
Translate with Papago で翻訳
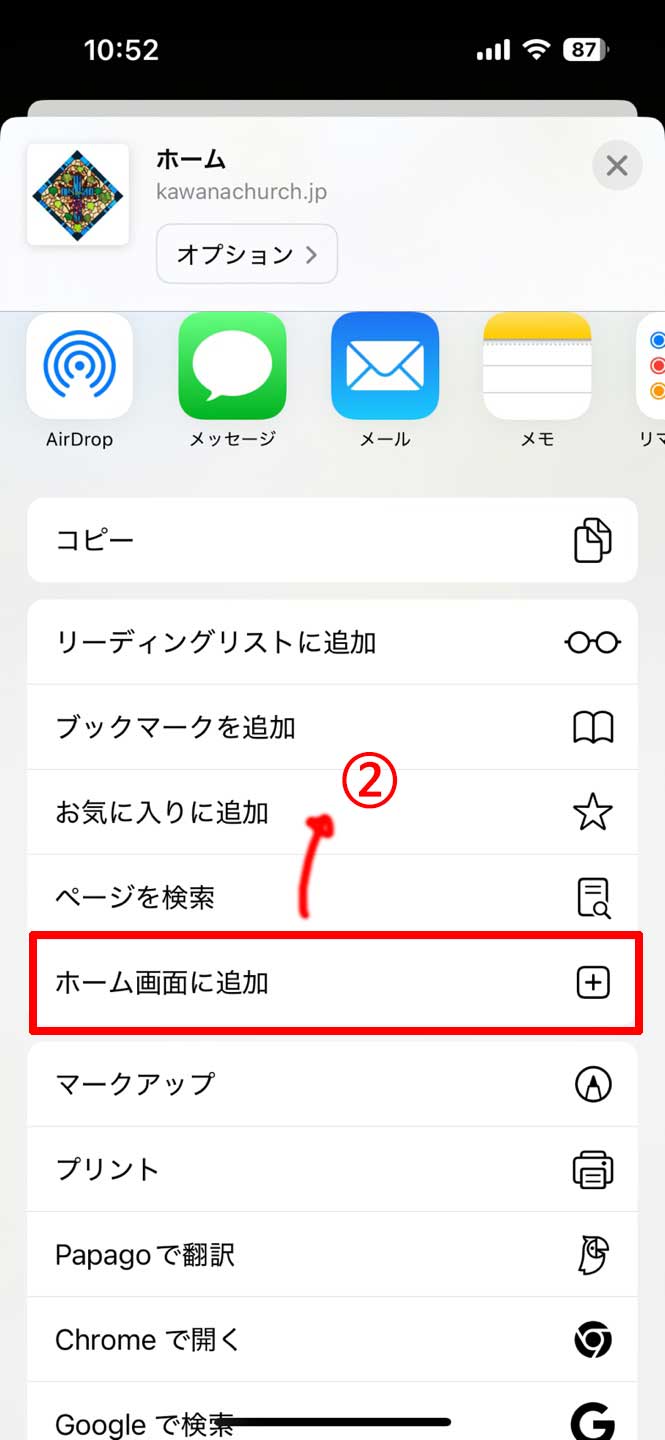[x=332, y=1254]
